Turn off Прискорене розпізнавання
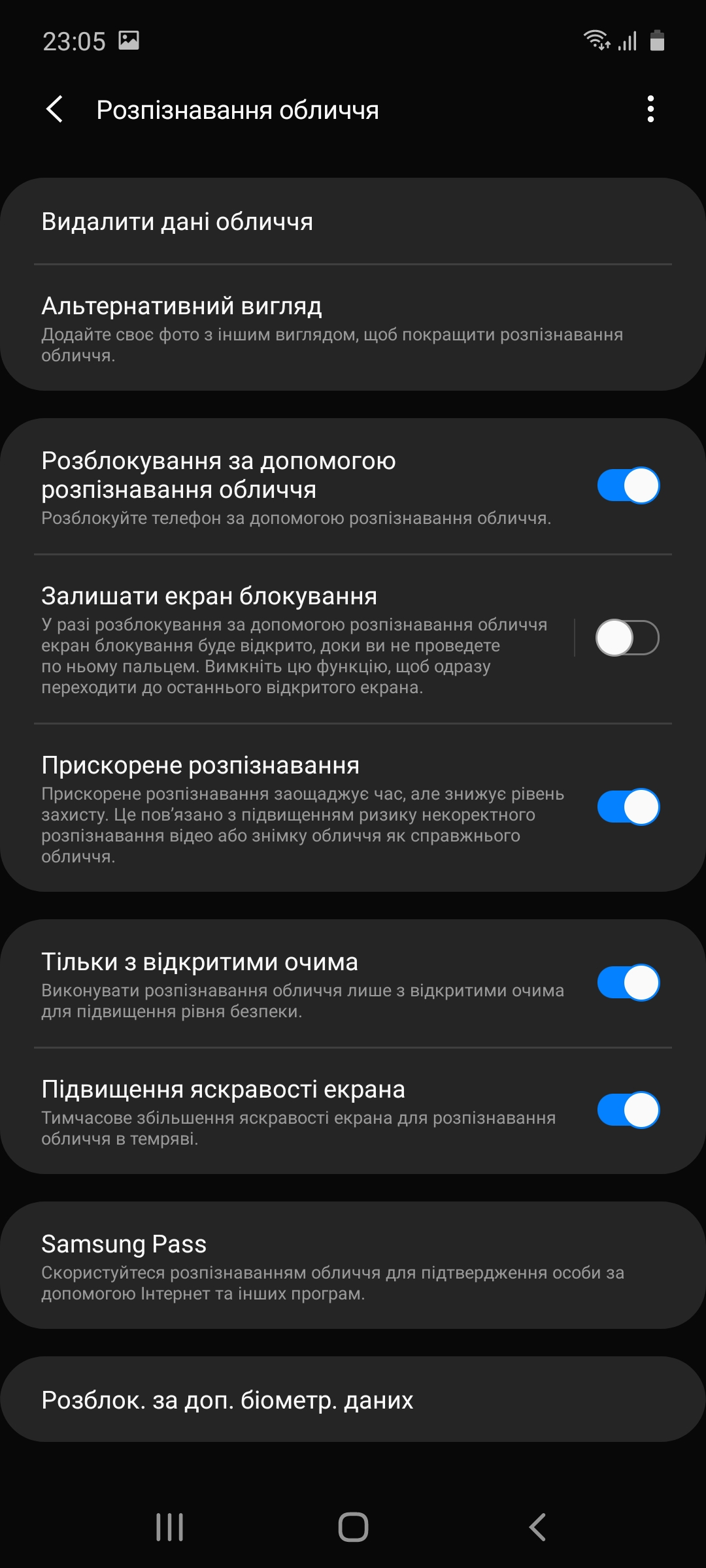706x1568 pixels. point(628,807)
